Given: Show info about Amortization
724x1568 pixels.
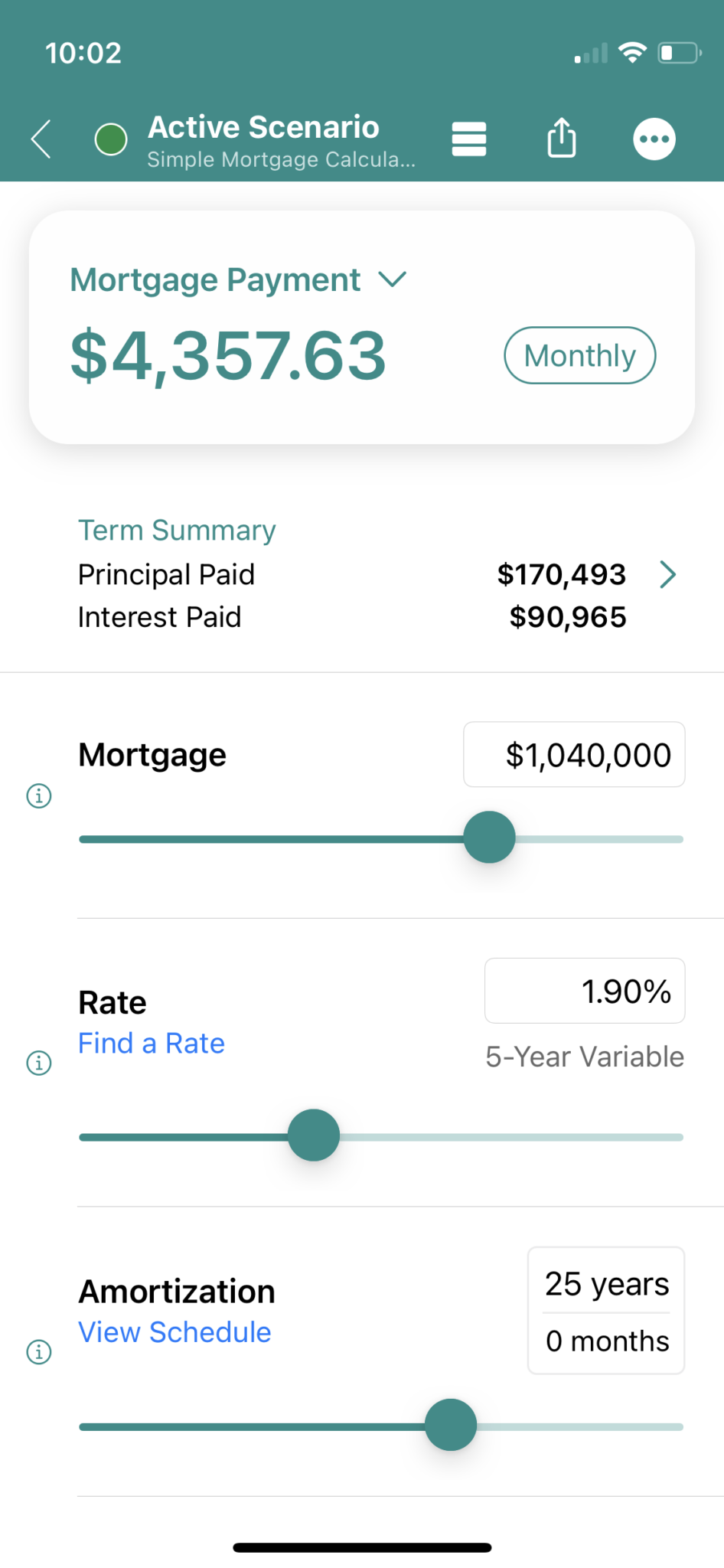Looking at the screenshot, I should coord(39,1352).
